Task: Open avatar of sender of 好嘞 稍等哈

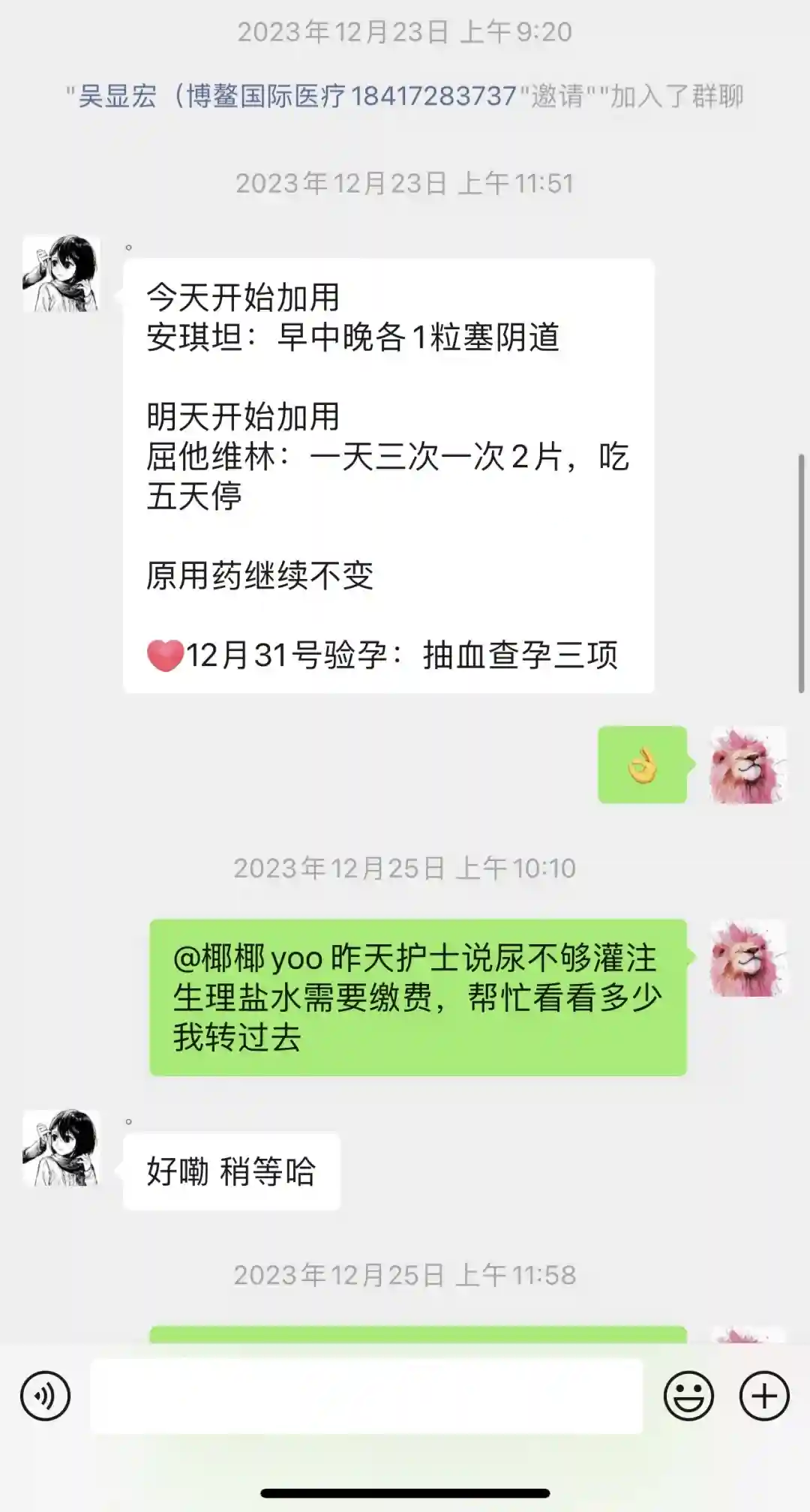Action: (x=61, y=1148)
